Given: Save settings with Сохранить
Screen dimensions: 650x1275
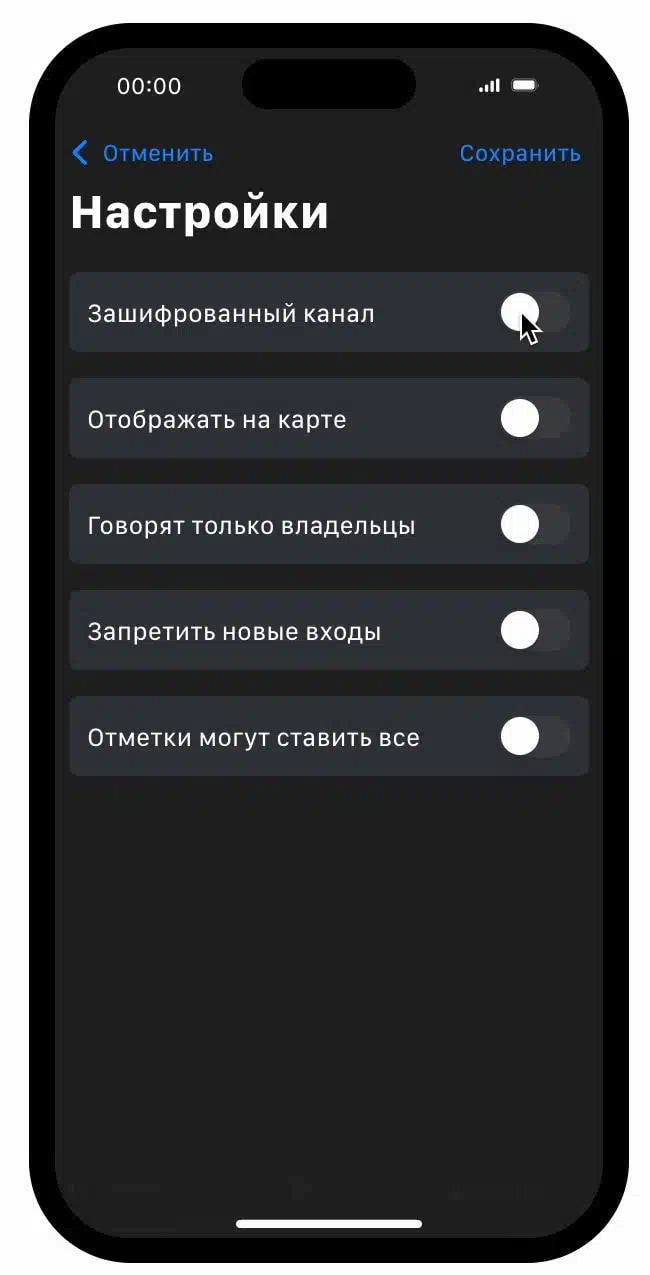Looking at the screenshot, I should (520, 153).
